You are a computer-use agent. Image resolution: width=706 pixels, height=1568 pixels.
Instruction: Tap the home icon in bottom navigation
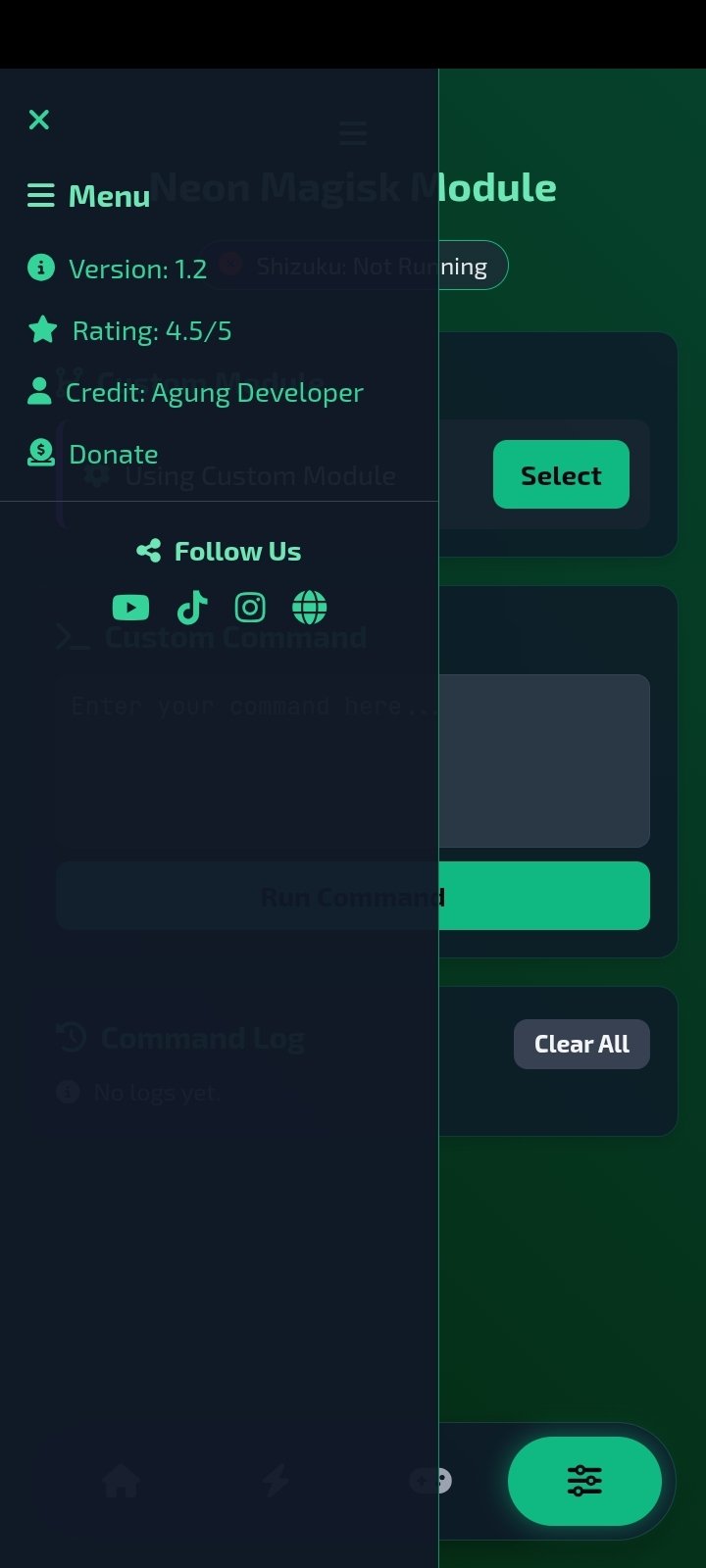[x=121, y=1482]
